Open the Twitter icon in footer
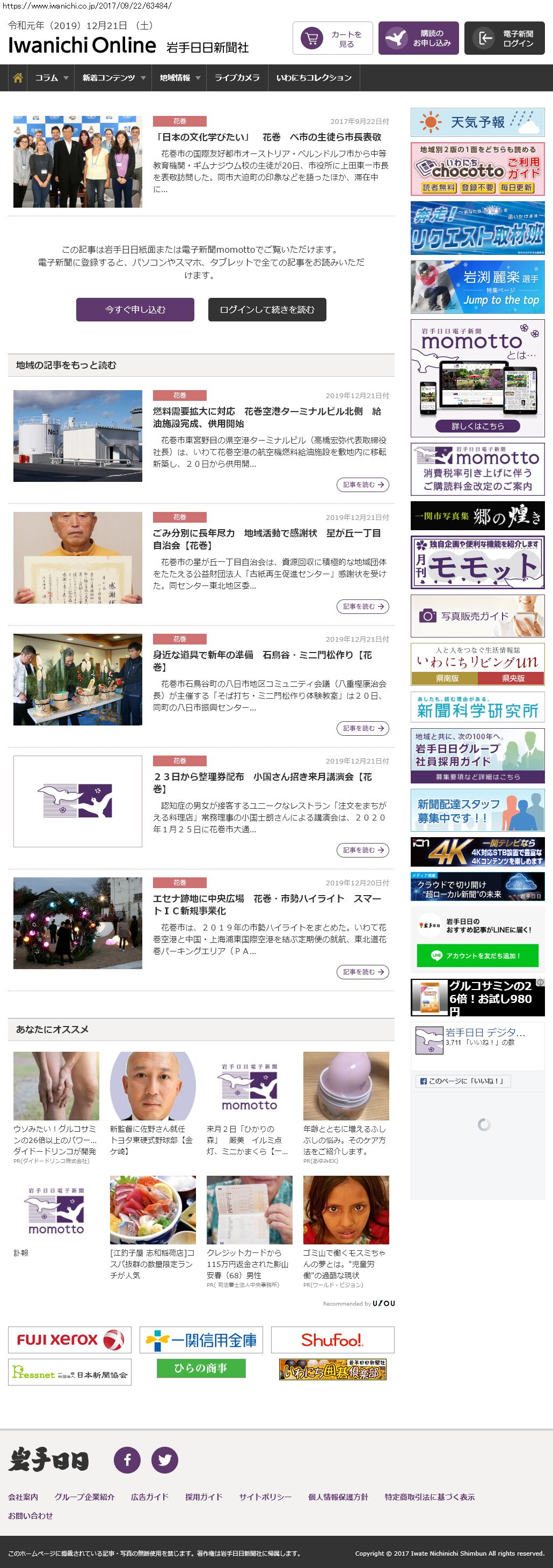The image size is (553, 1568). pos(164,1460)
